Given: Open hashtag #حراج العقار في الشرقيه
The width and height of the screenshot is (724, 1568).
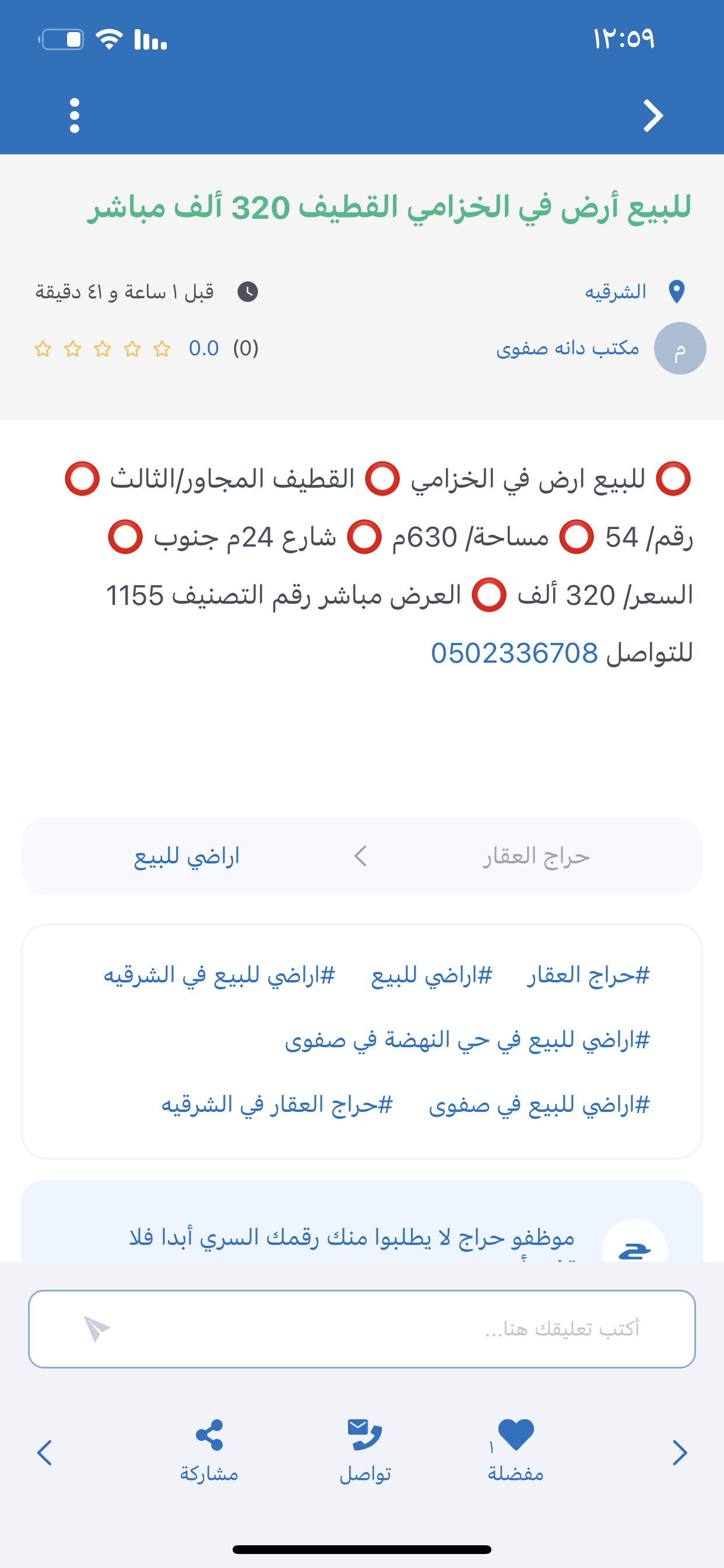Looking at the screenshot, I should tap(277, 1104).
